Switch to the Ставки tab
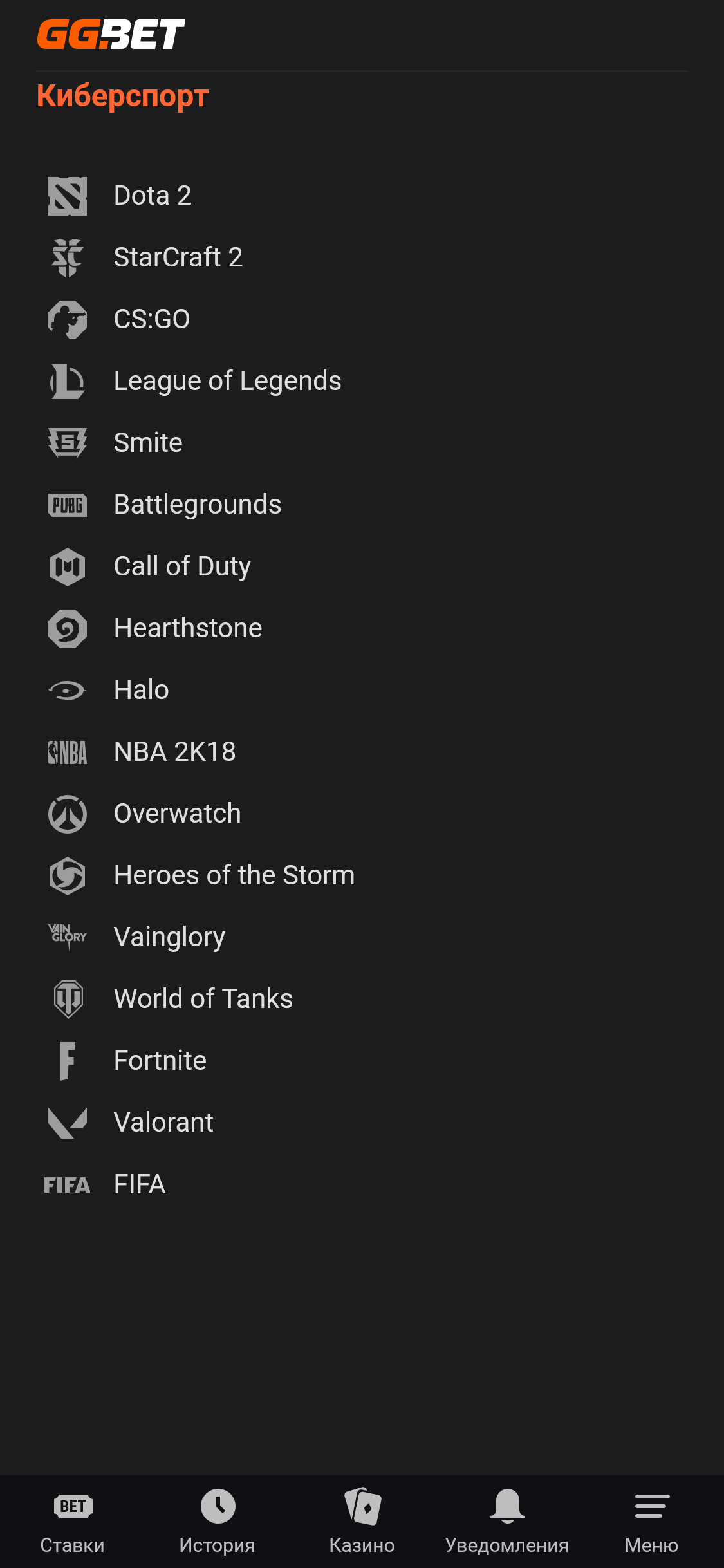This screenshot has width=724, height=1568. pos(72,1520)
